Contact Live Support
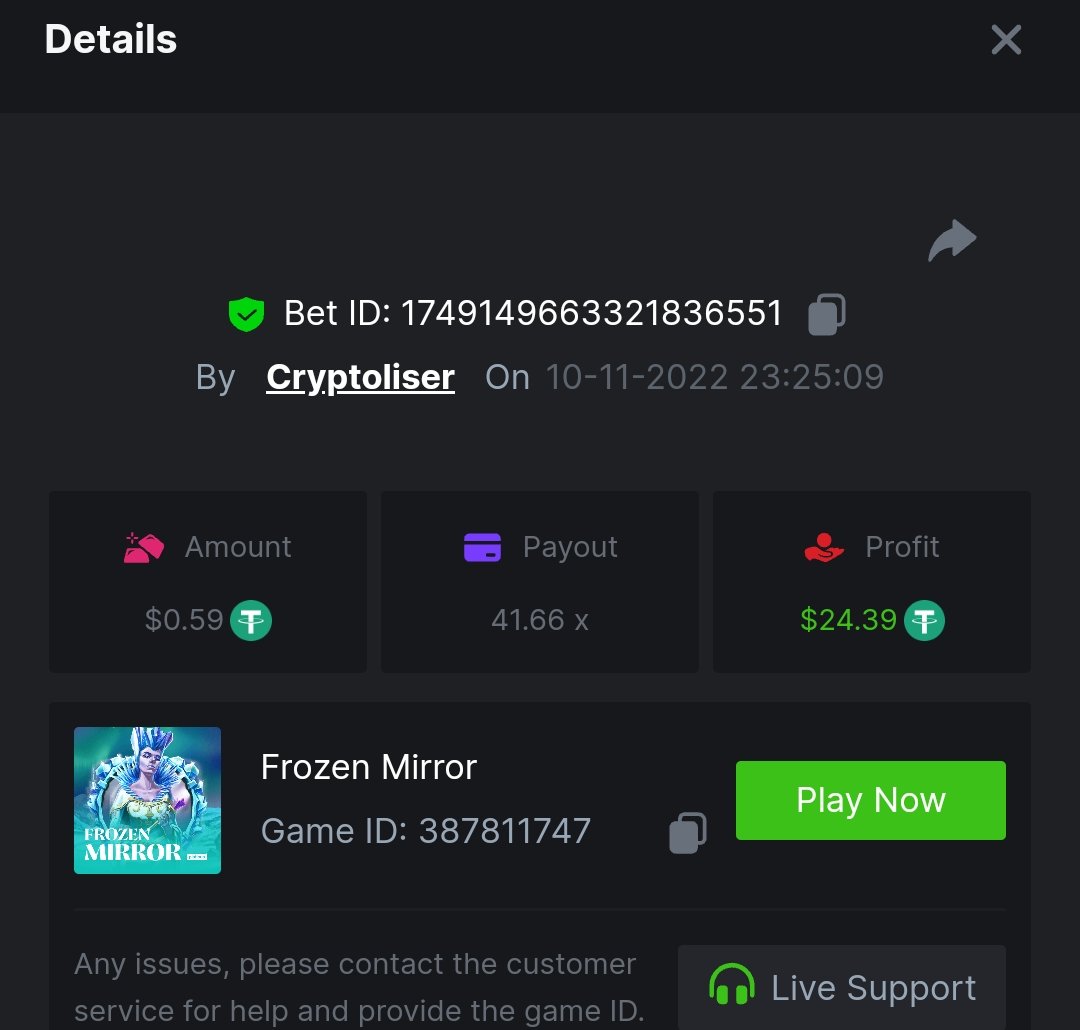 pos(842,987)
